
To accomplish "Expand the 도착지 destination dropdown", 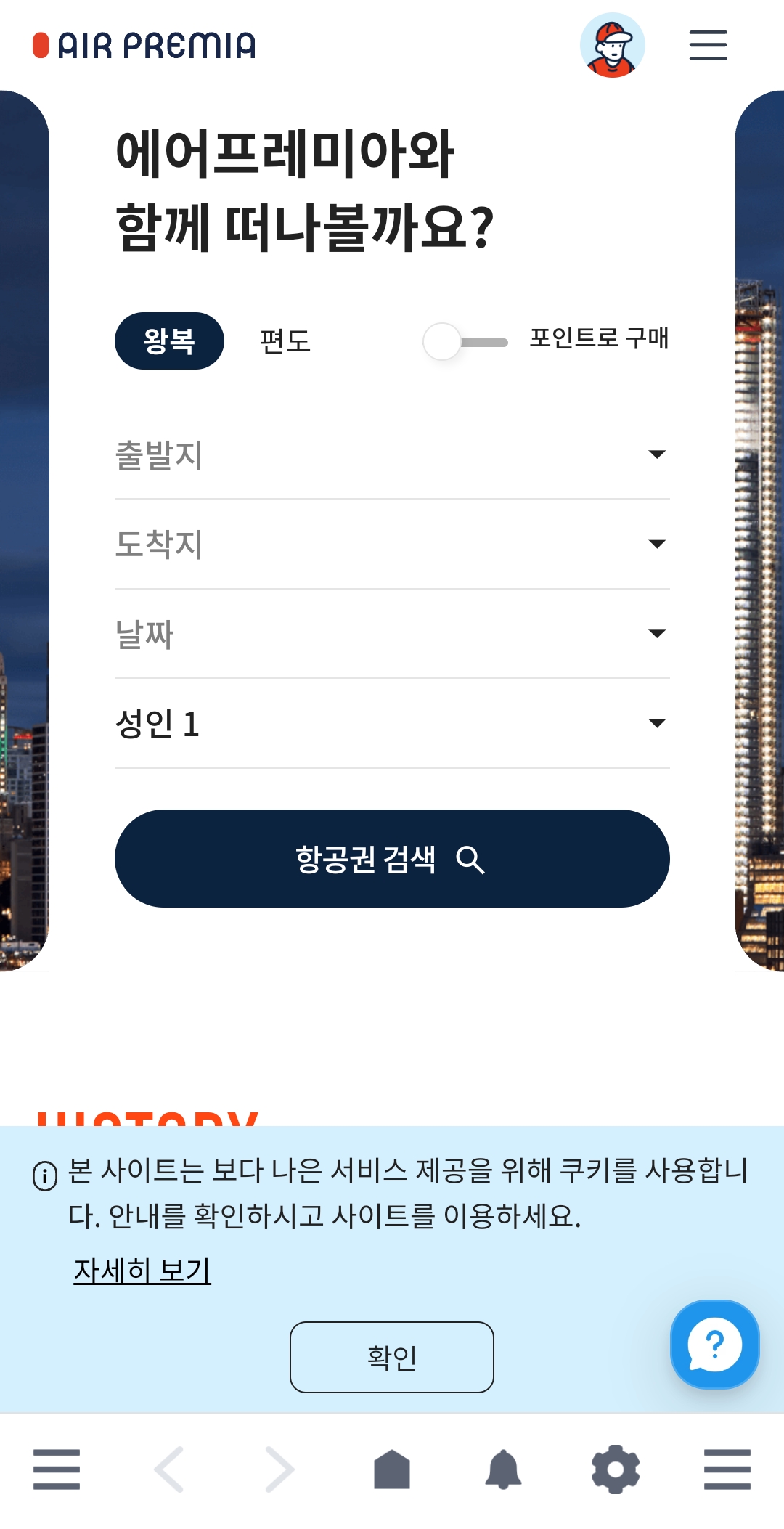I will point(392,544).
